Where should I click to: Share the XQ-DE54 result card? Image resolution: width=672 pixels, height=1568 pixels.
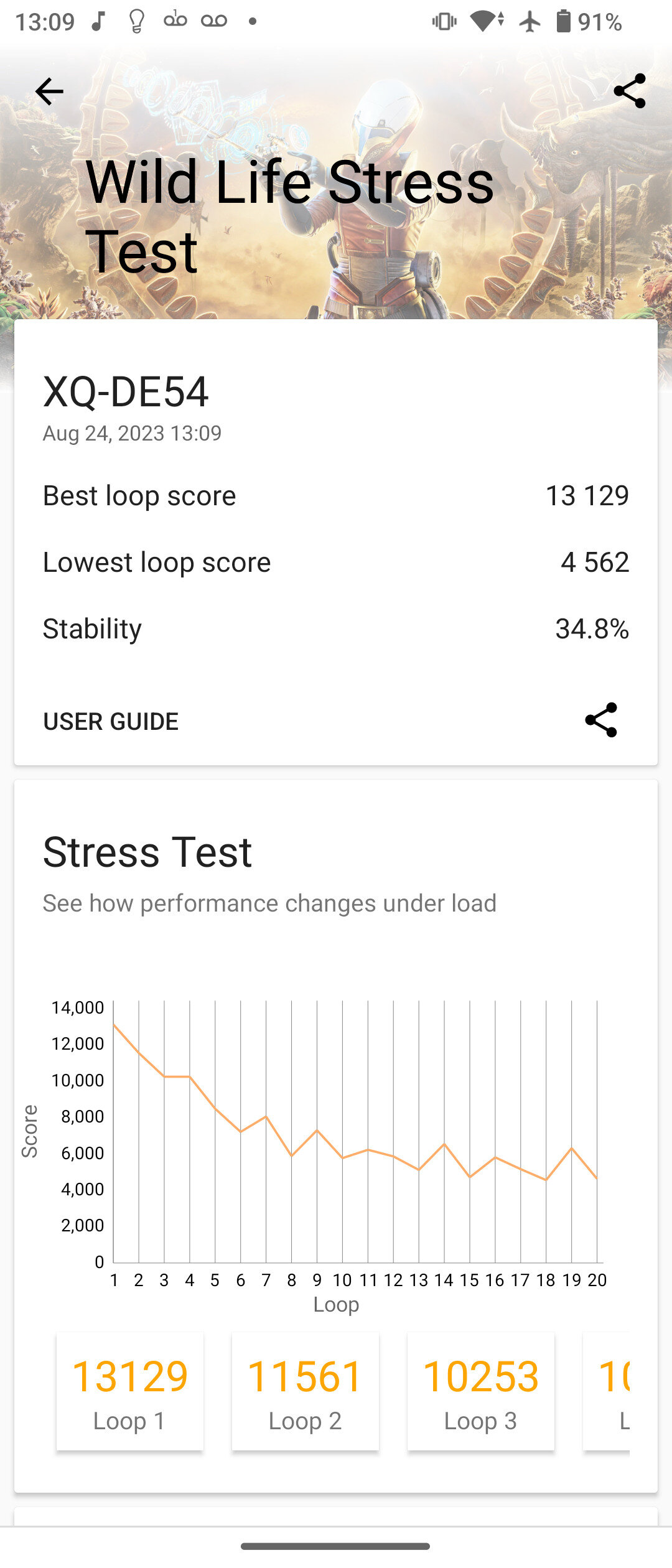pos(601,721)
